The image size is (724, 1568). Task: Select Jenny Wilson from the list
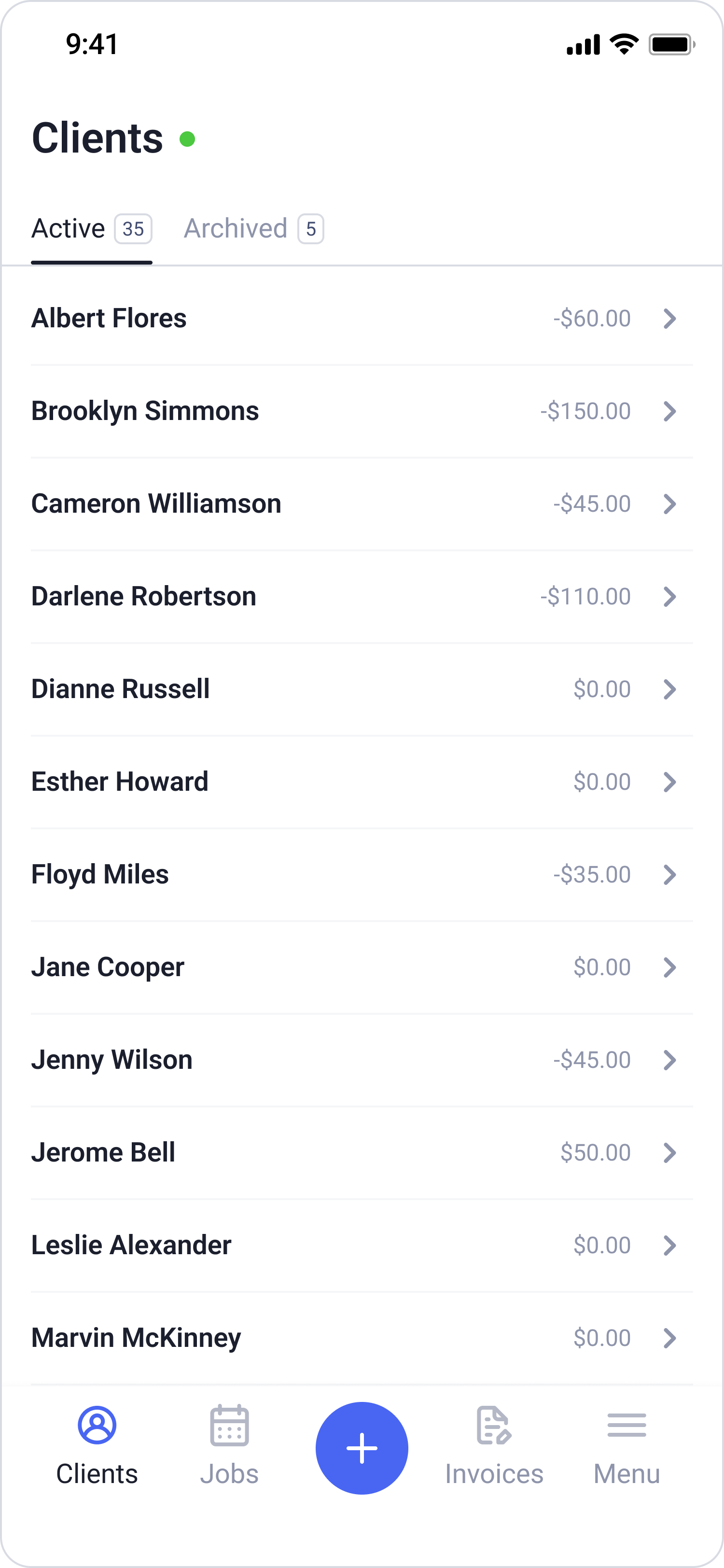(362, 1060)
